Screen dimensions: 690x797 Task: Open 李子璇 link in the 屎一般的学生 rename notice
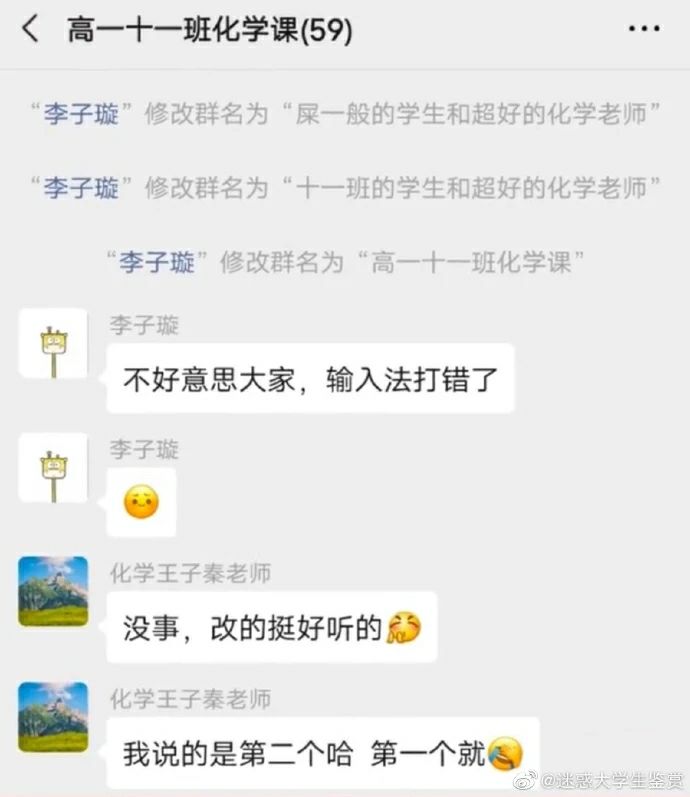pos(81,114)
